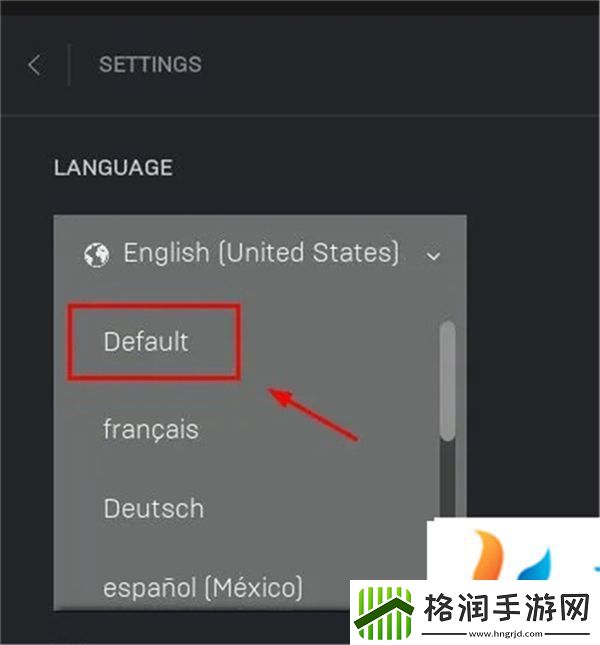Select the Default language option
Image resolution: width=600 pixels, height=645 pixels.
point(146,342)
